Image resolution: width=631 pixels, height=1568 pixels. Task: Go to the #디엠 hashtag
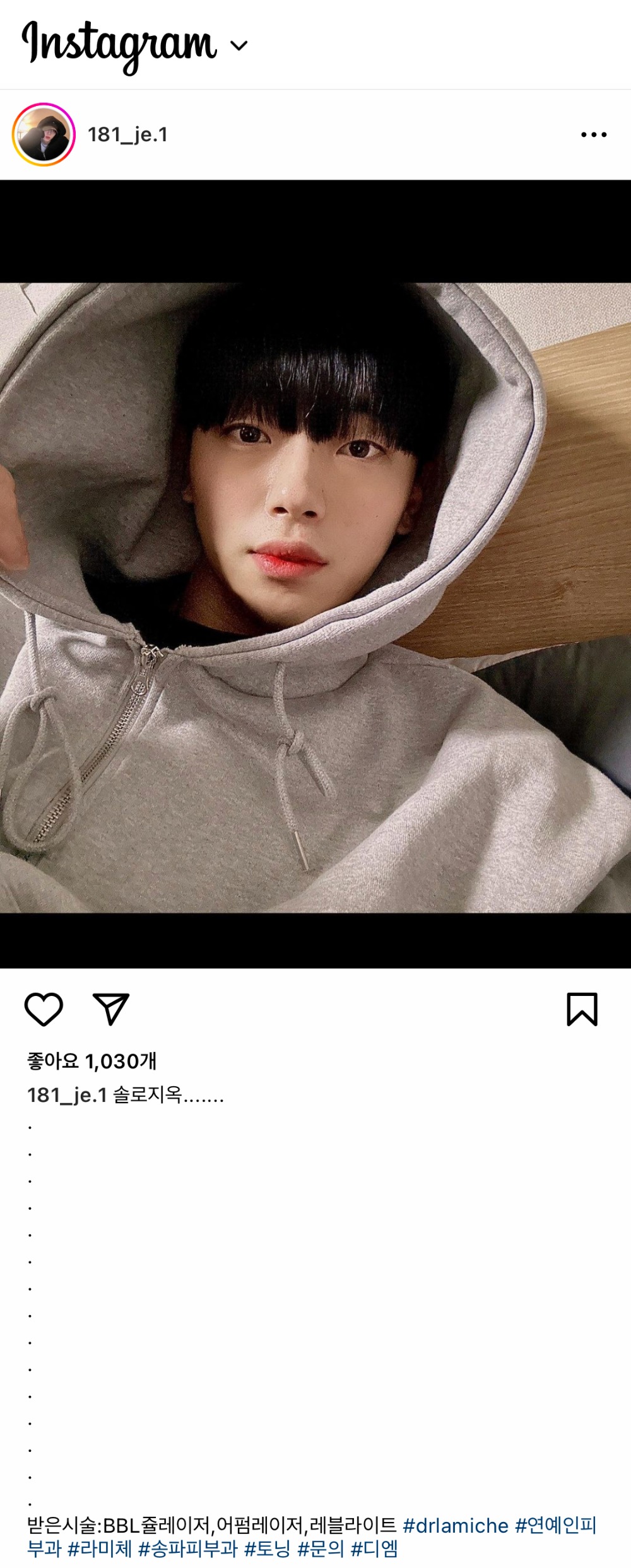click(374, 1548)
